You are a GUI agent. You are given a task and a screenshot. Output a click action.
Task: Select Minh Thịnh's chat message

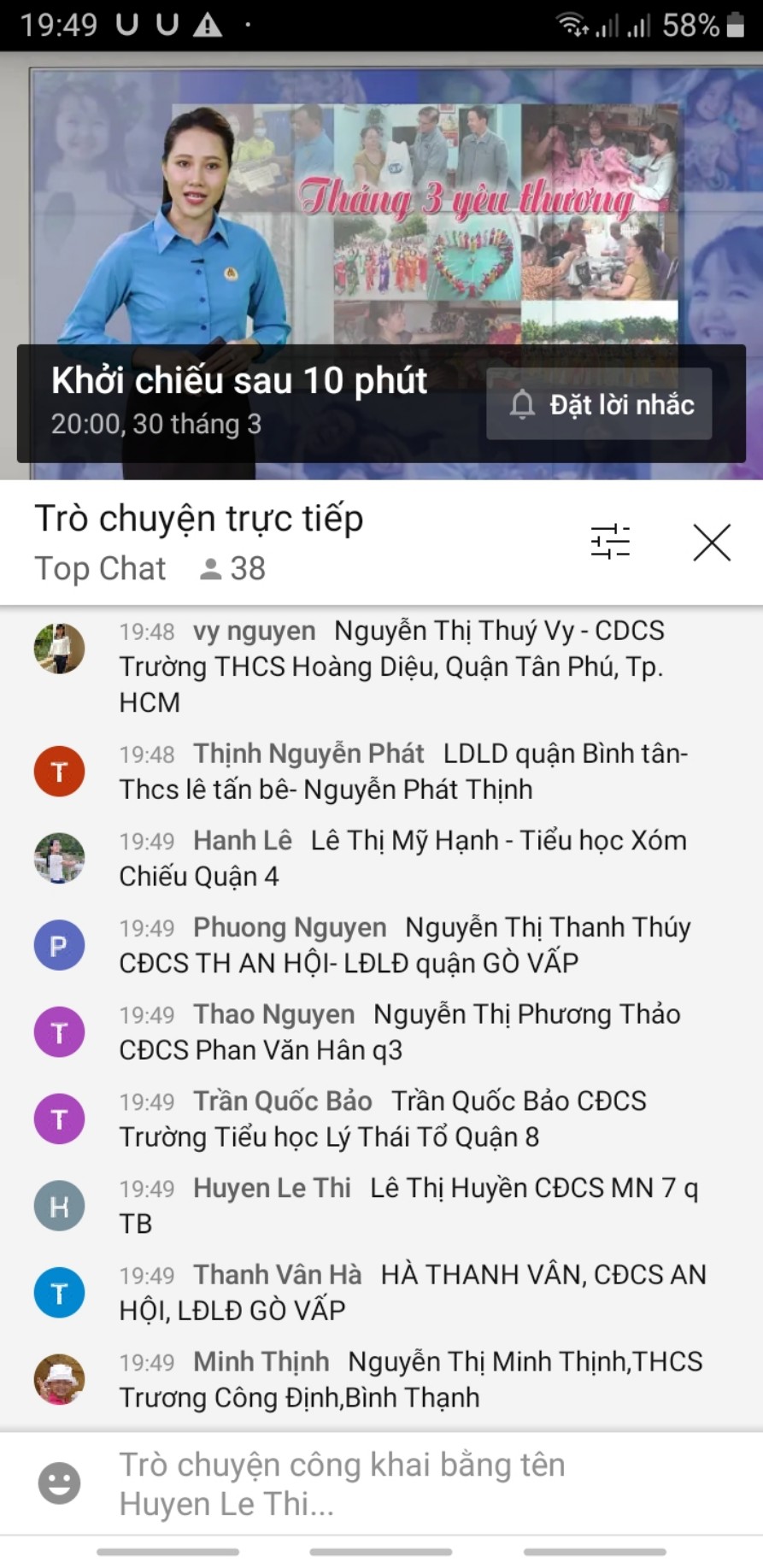tap(381, 1379)
